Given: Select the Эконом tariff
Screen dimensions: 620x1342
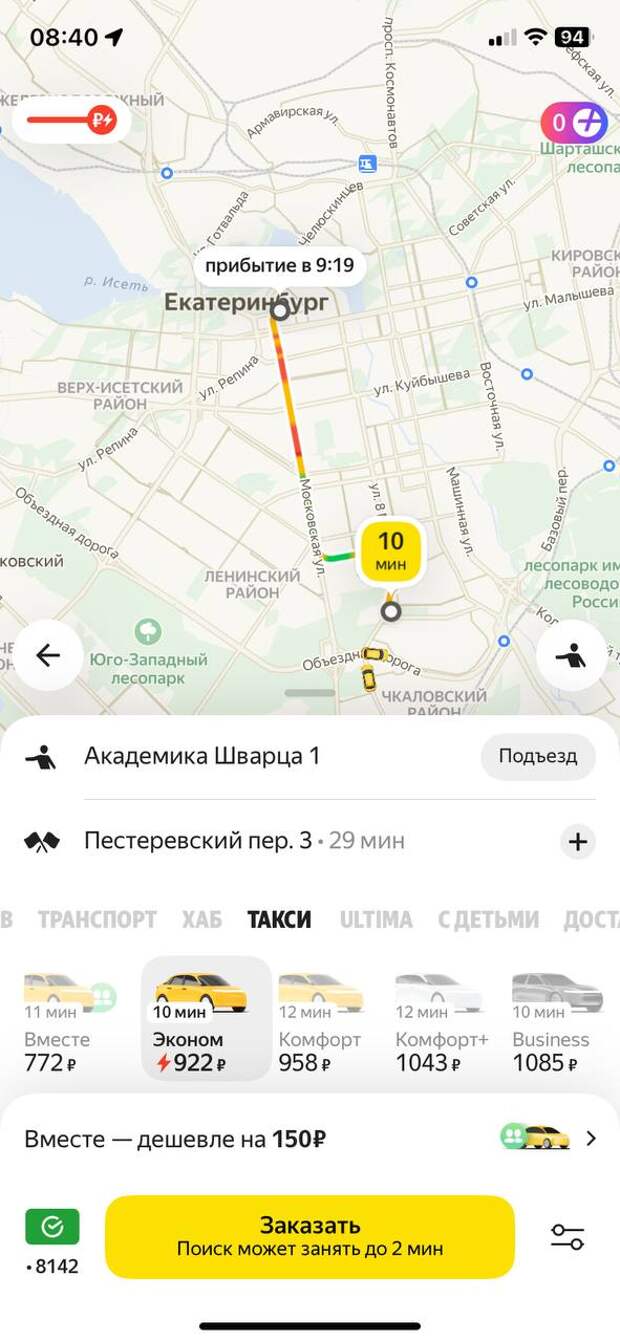Looking at the screenshot, I should point(206,1020).
